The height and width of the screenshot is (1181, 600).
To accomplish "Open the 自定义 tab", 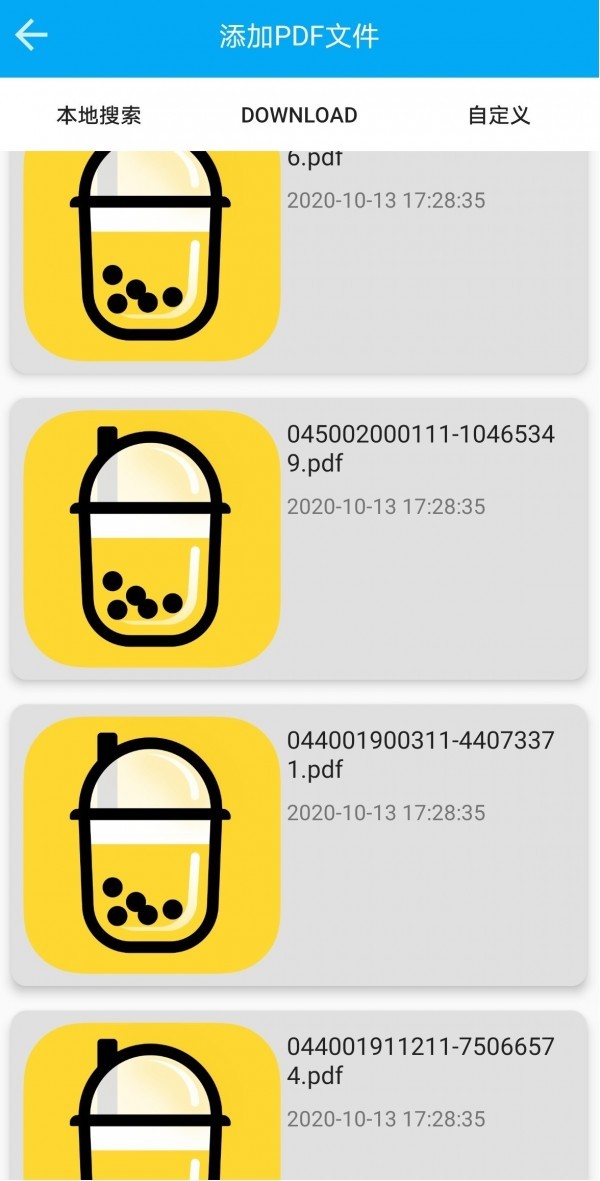I will pos(498,115).
